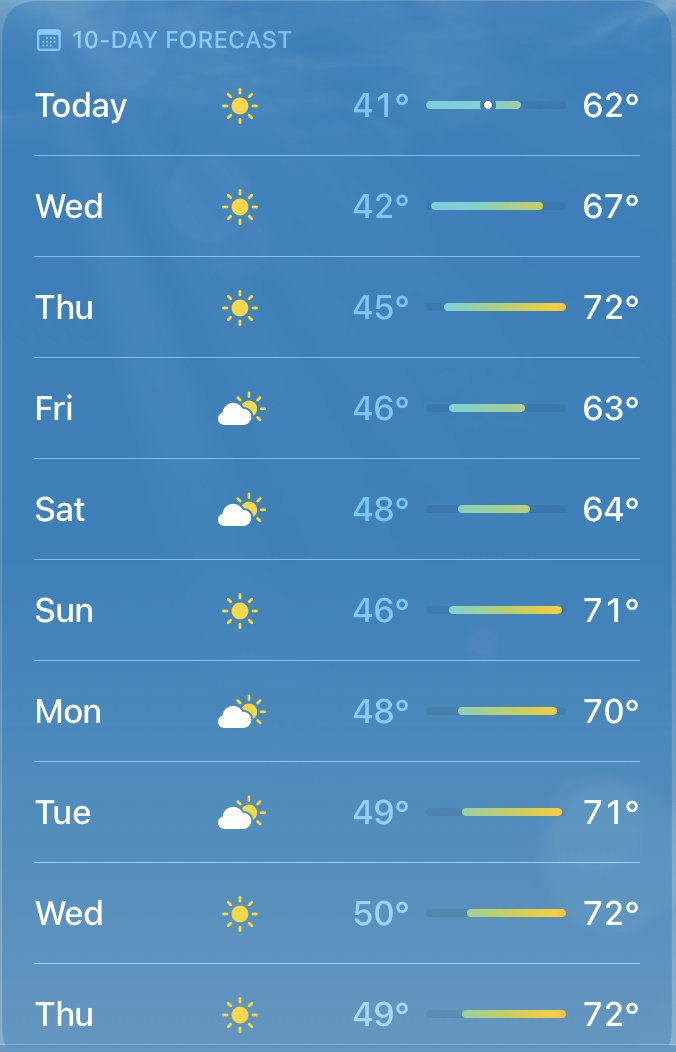View Friday's forecast details
This screenshot has height=1052, width=676.
(x=337, y=408)
